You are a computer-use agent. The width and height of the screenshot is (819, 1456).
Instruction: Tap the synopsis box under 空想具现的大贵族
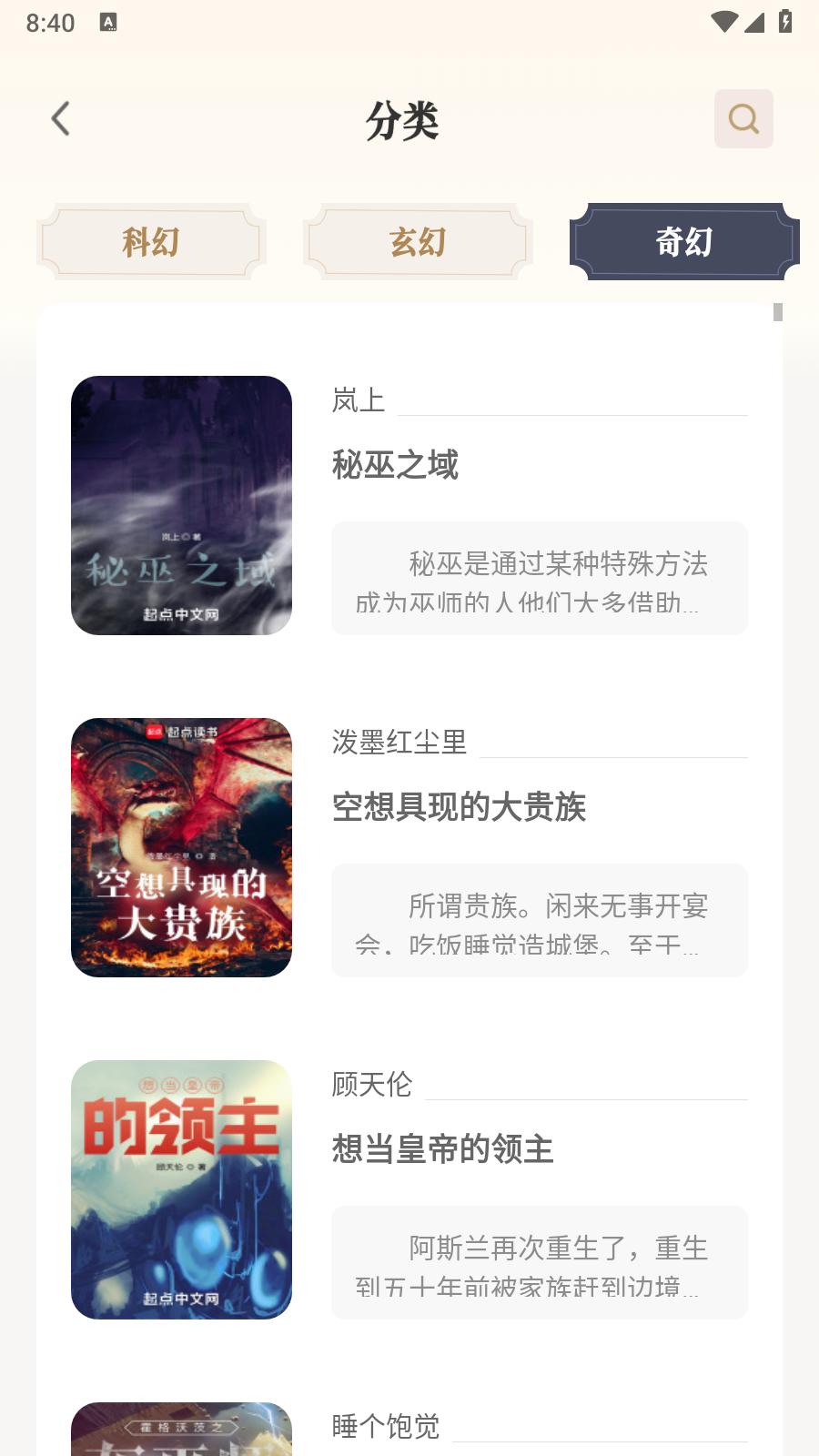539,920
